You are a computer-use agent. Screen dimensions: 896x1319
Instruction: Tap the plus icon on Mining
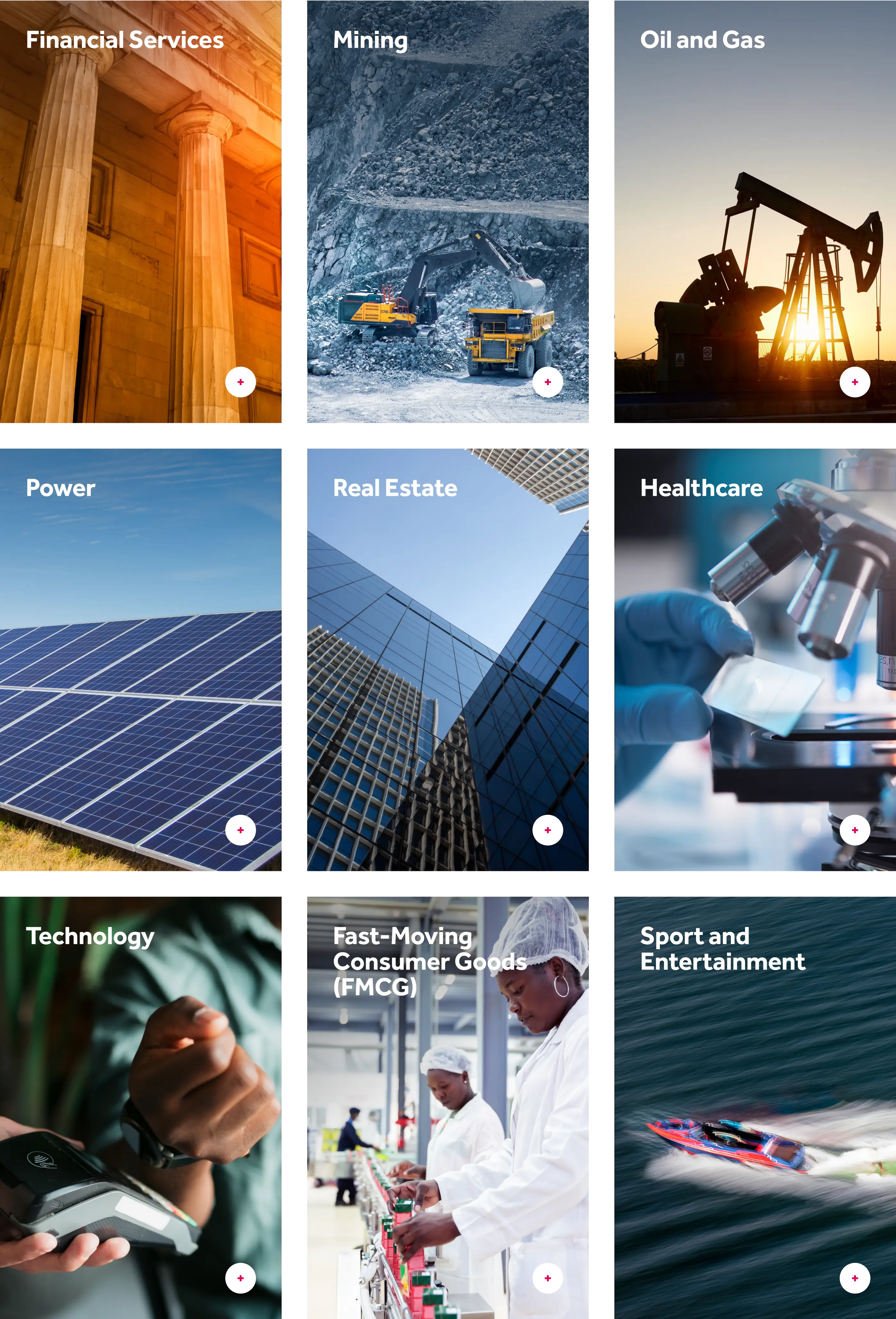pos(548,382)
